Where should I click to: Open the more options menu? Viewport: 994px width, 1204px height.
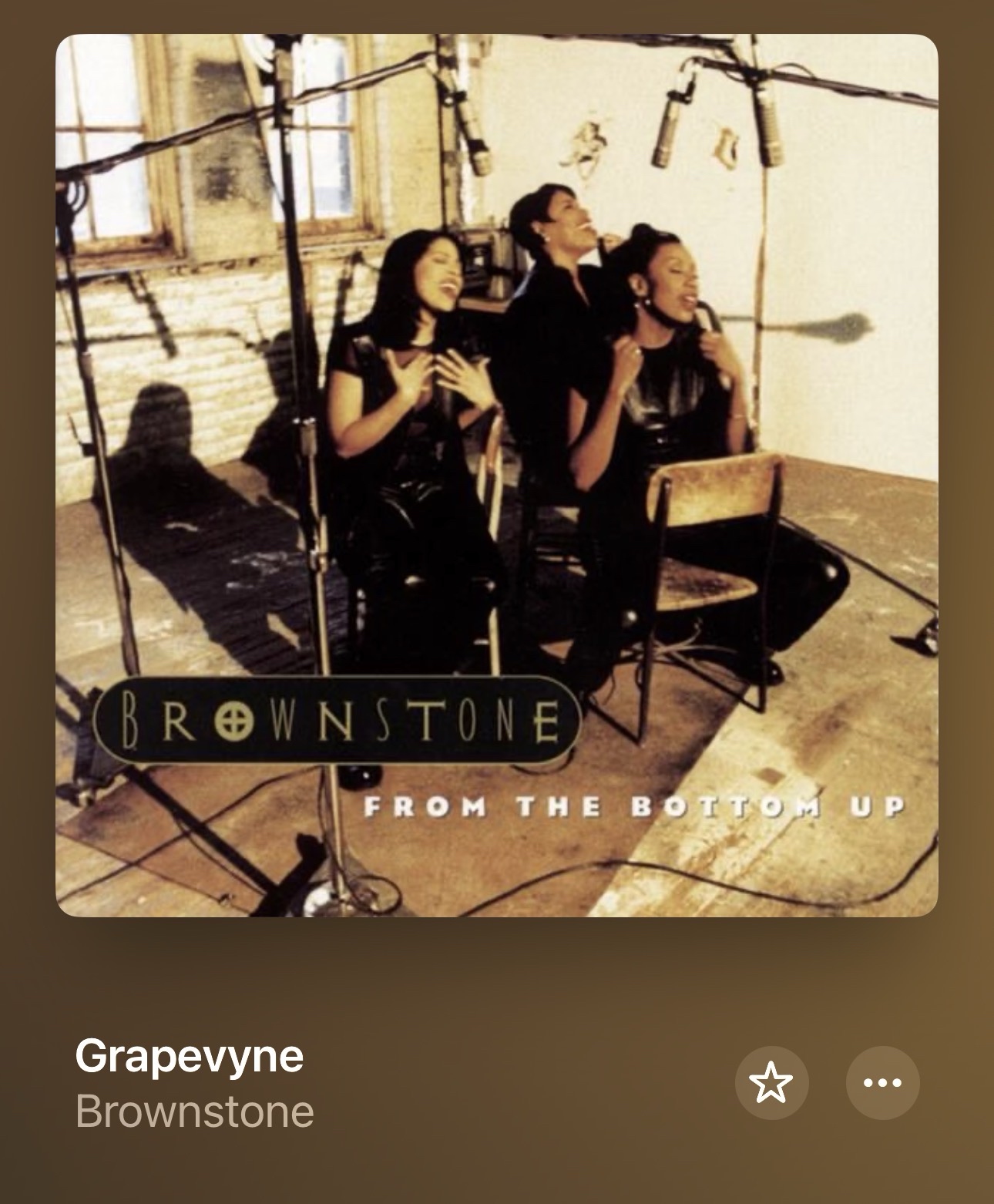pyautogui.click(x=882, y=1082)
